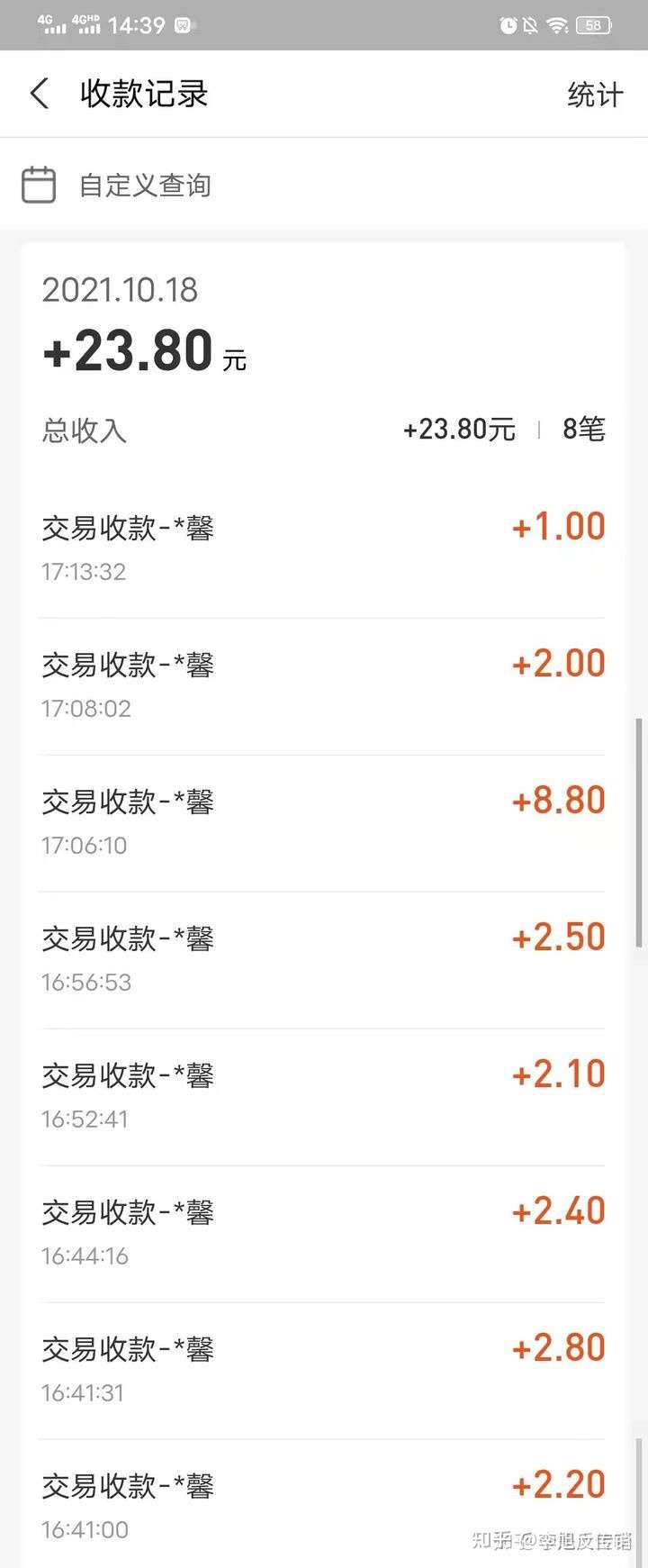This screenshot has height=1568, width=648.
Task: Select the +8.80 transaction at 17:06:10
Action: tap(322, 821)
